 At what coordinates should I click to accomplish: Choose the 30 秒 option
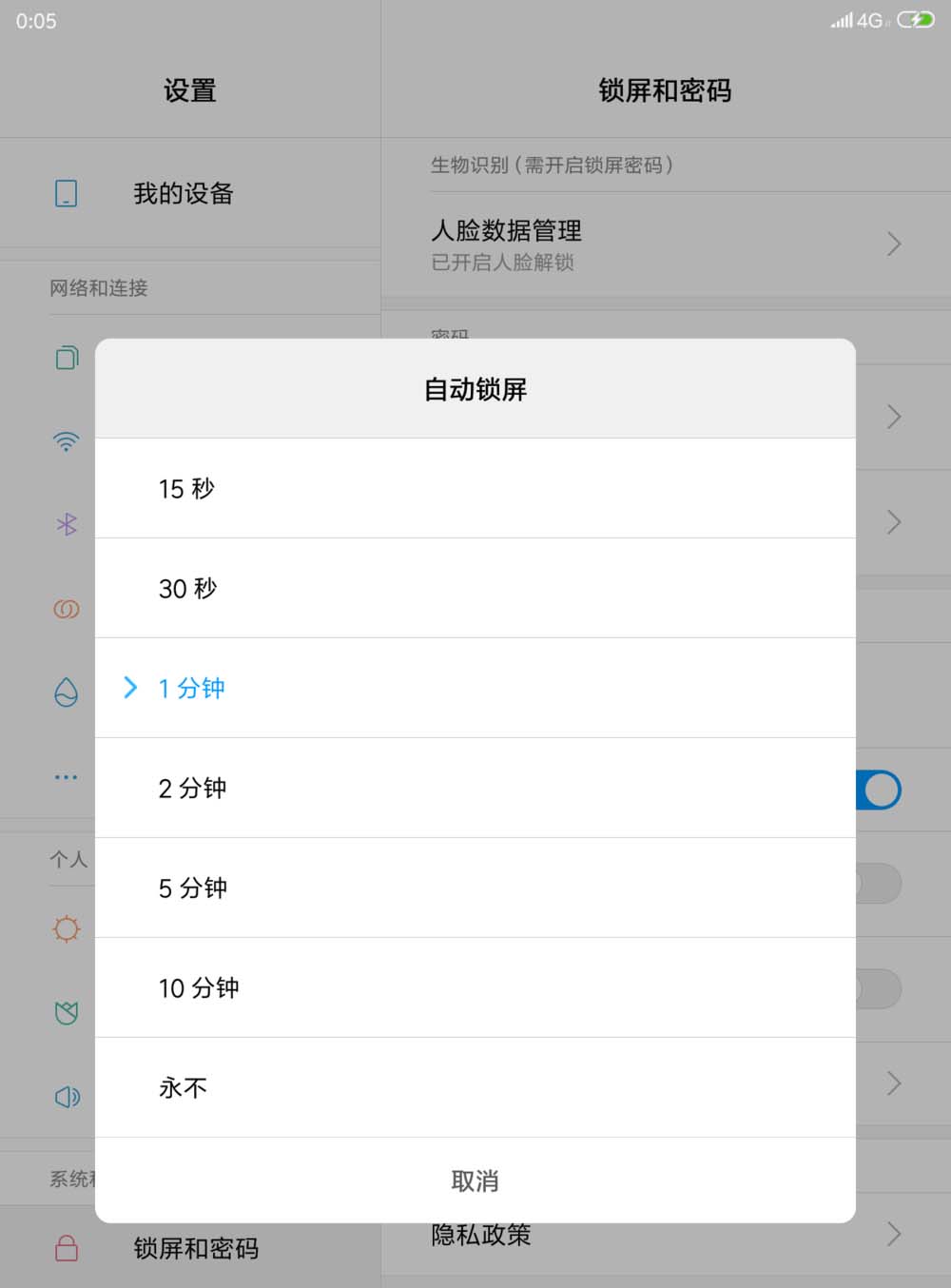pyautogui.click(x=474, y=588)
